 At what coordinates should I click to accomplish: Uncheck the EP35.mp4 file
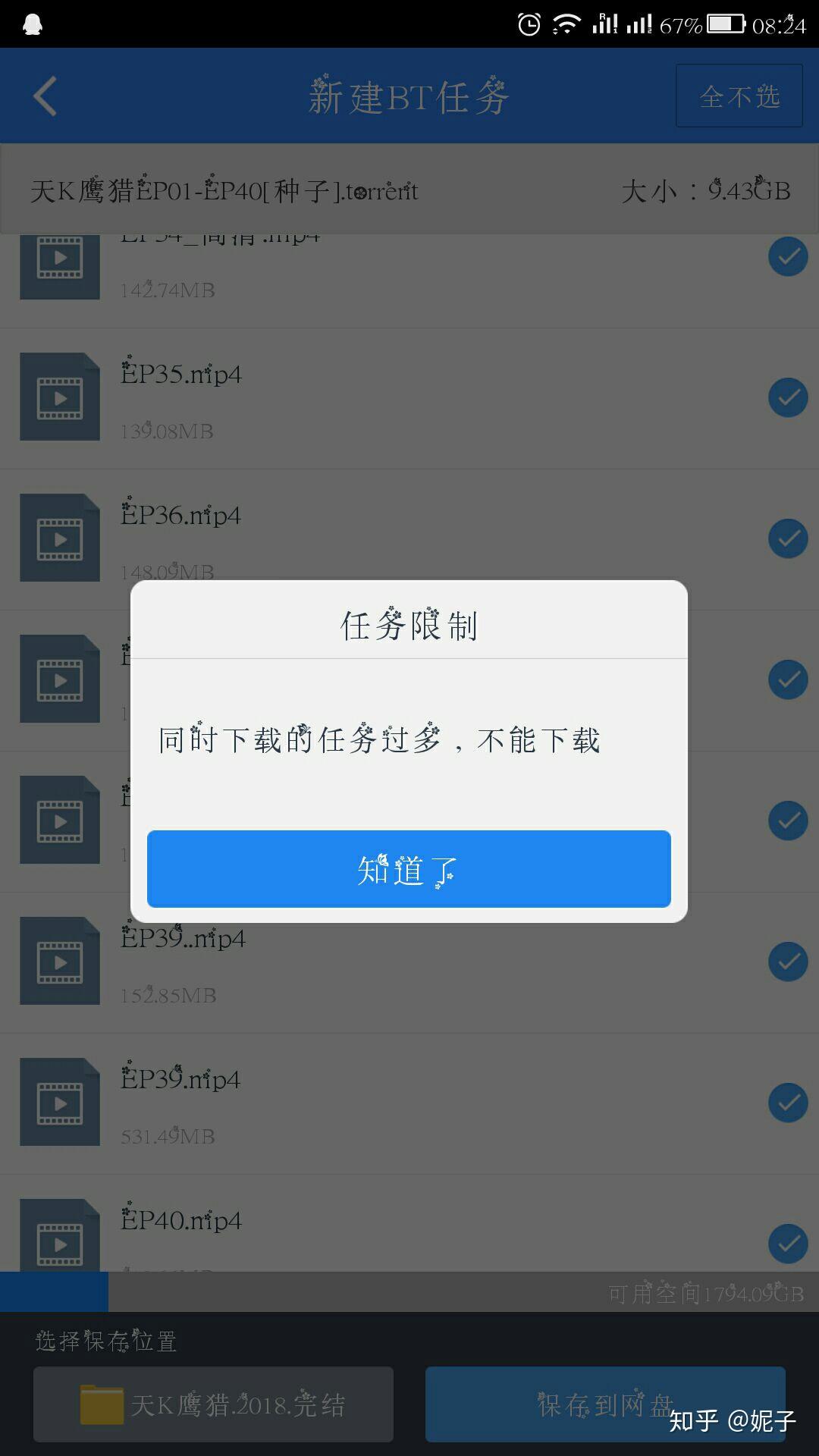[788, 397]
